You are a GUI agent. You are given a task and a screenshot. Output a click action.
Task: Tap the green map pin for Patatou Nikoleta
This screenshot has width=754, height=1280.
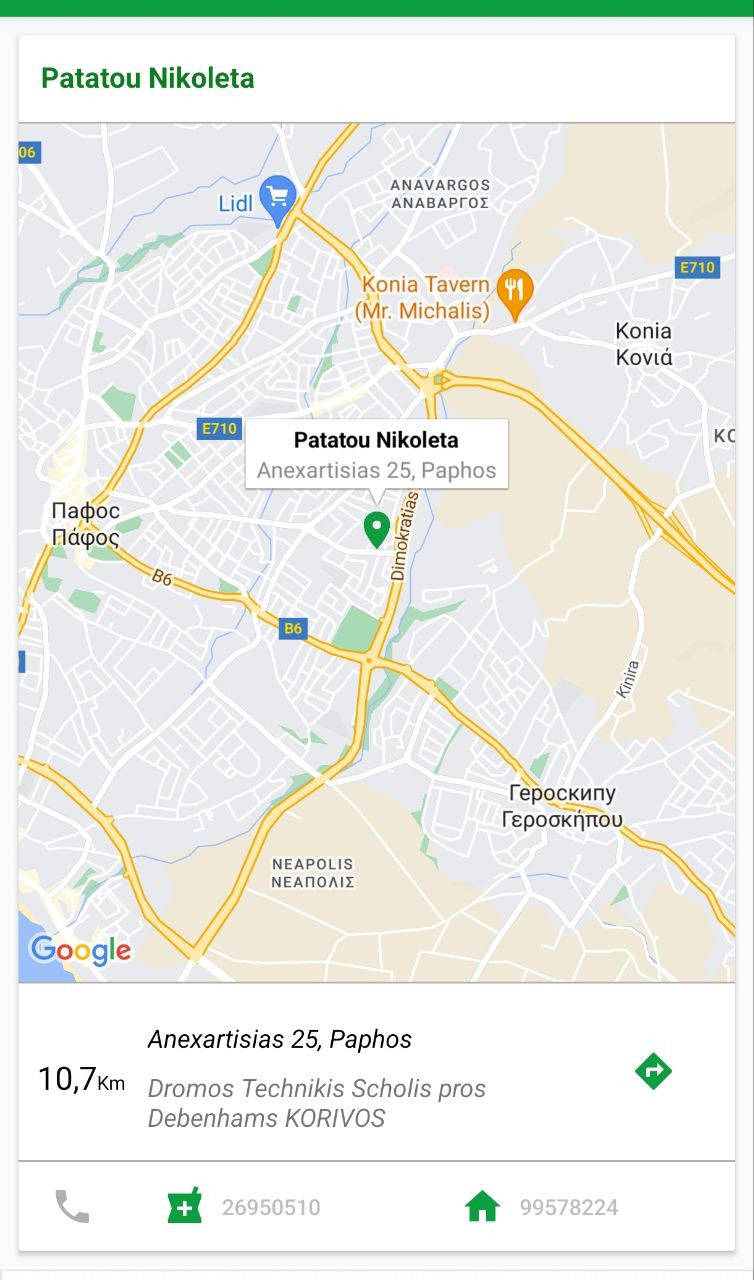coord(376,530)
